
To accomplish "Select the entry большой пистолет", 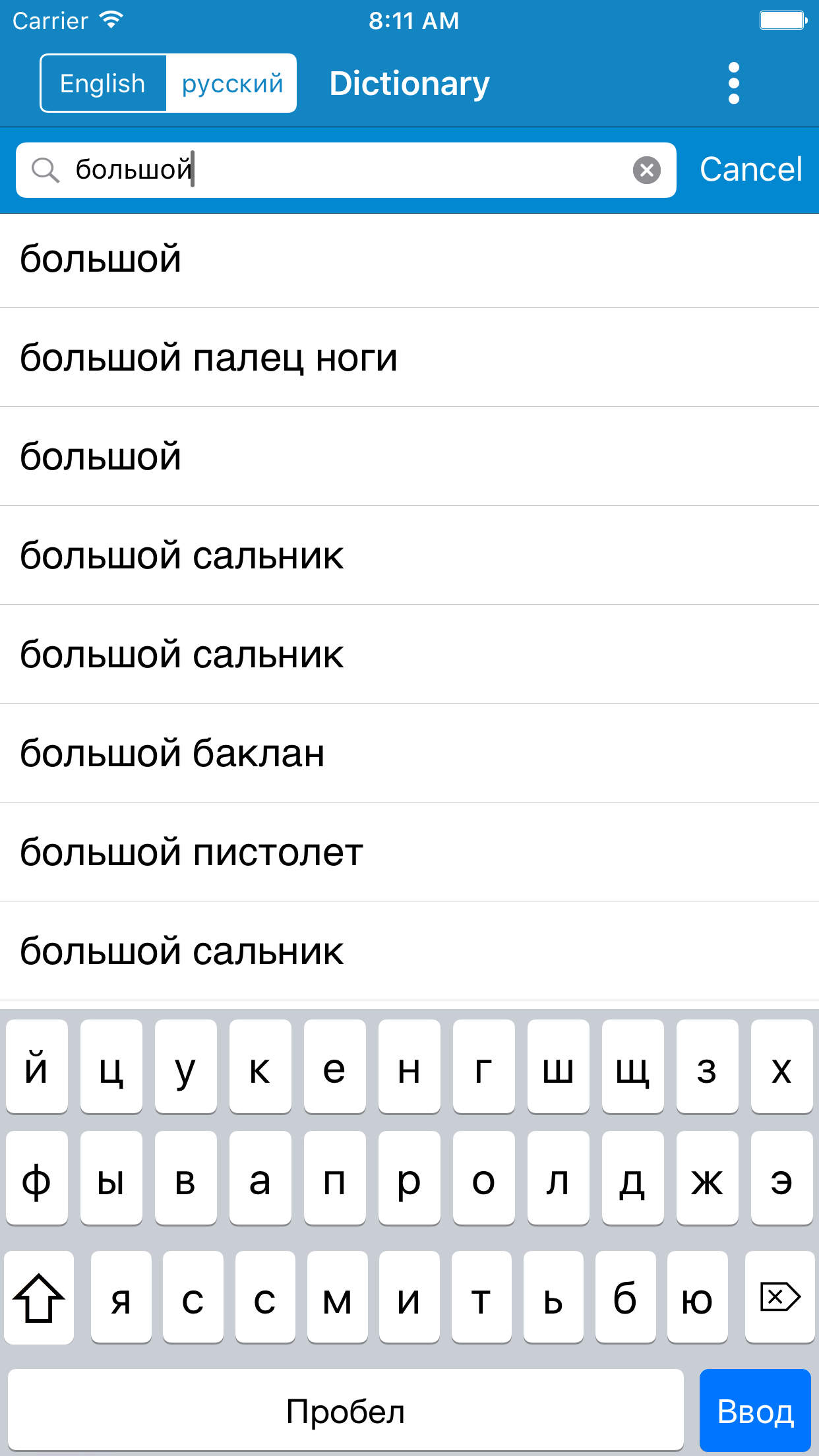I will click(x=409, y=853).
